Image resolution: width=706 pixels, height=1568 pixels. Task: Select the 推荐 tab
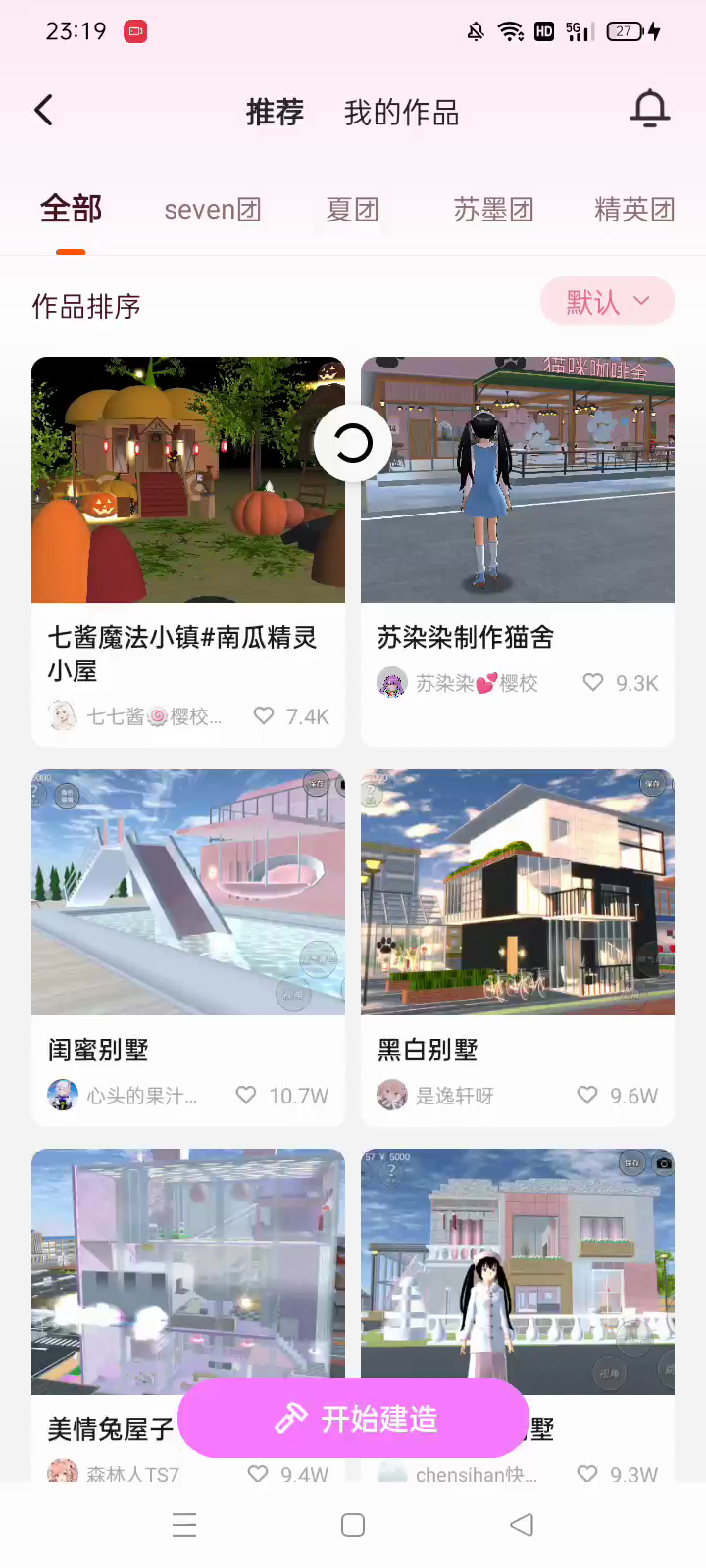pyautogui.click(x=275, y=113)
